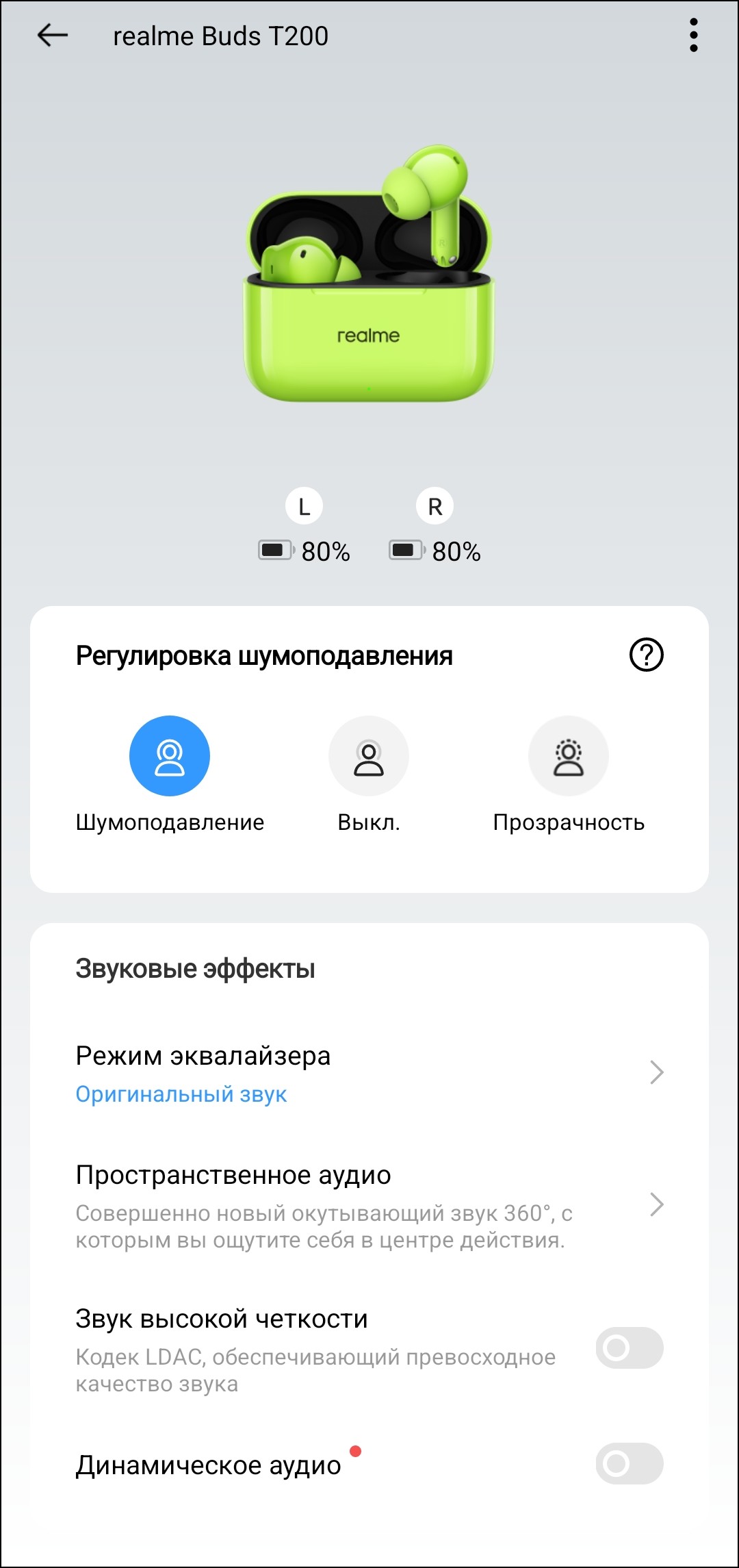739x1568 pixels.
Task: Go back from realme Buds T200
Action: (52, 36)
